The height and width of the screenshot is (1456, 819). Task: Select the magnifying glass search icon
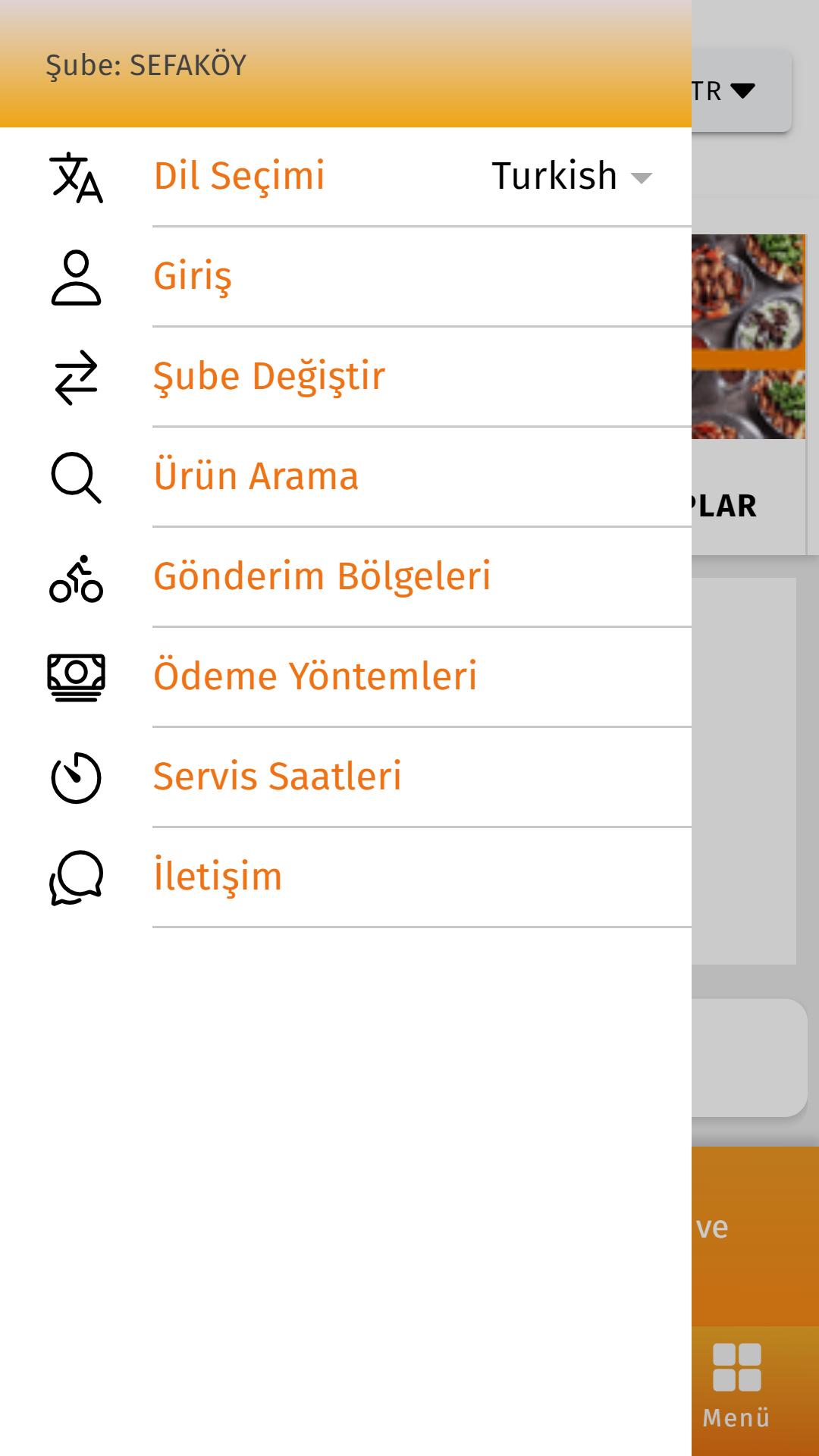click(76, 477)
